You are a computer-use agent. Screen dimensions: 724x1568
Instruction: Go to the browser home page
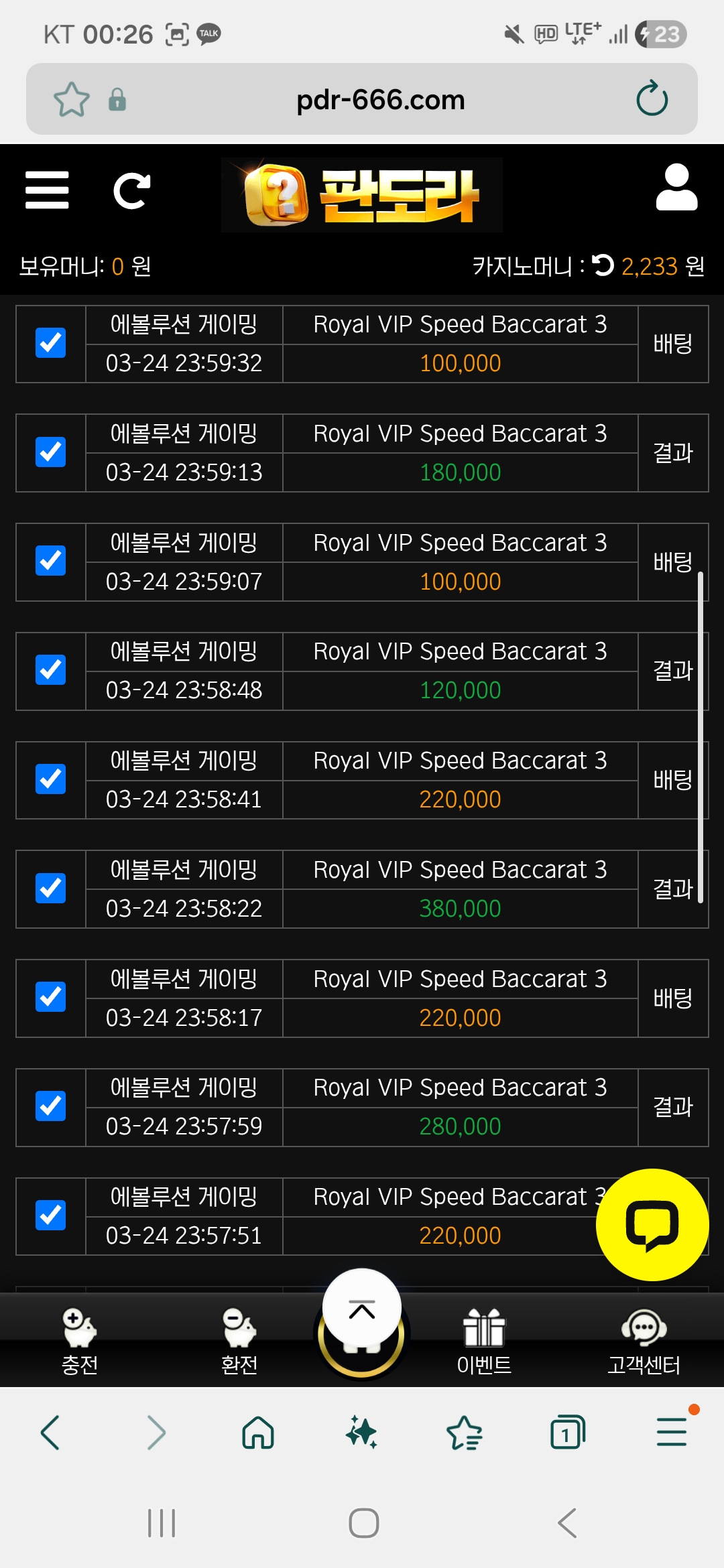pyautogui.click(x=258, y=1433)
